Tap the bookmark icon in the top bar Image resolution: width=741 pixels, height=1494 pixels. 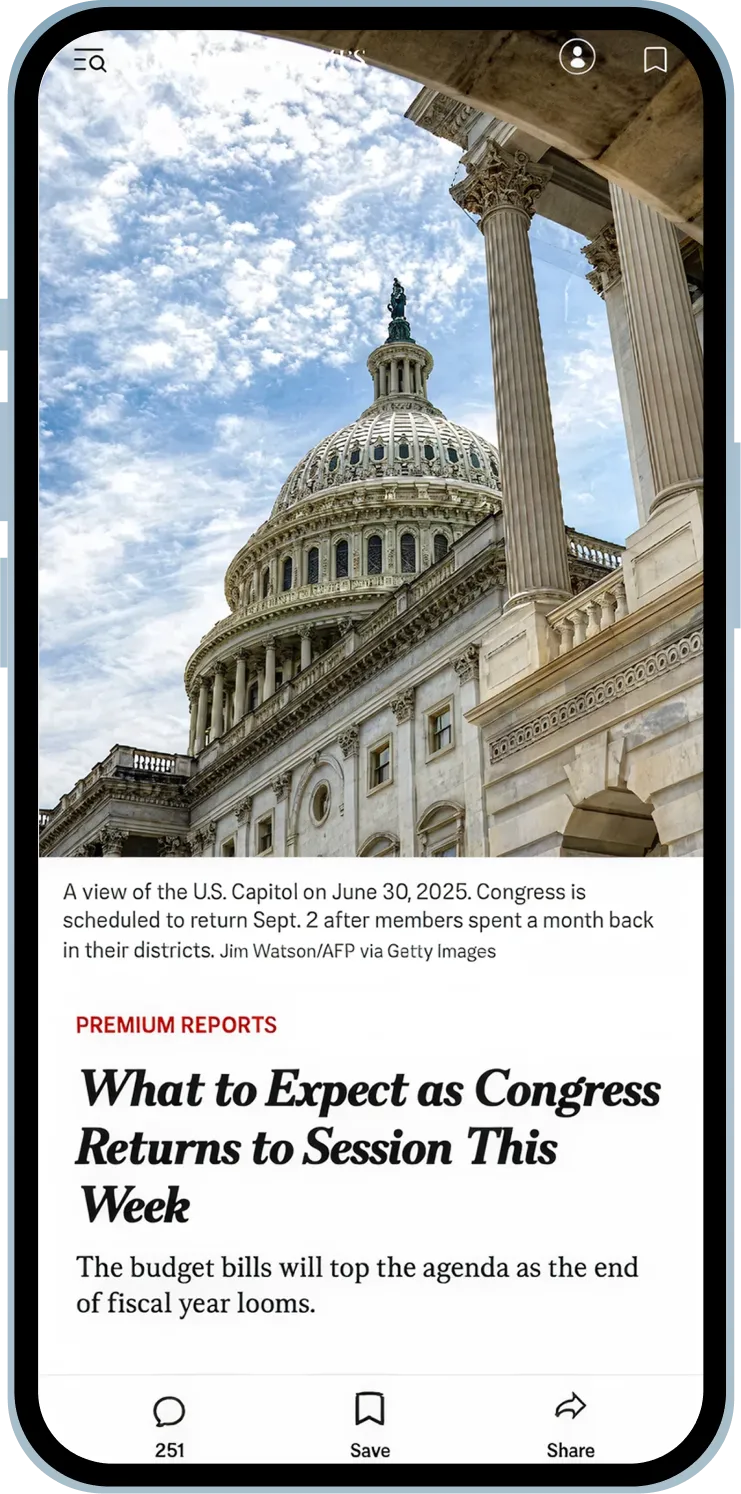coord(655,60)
